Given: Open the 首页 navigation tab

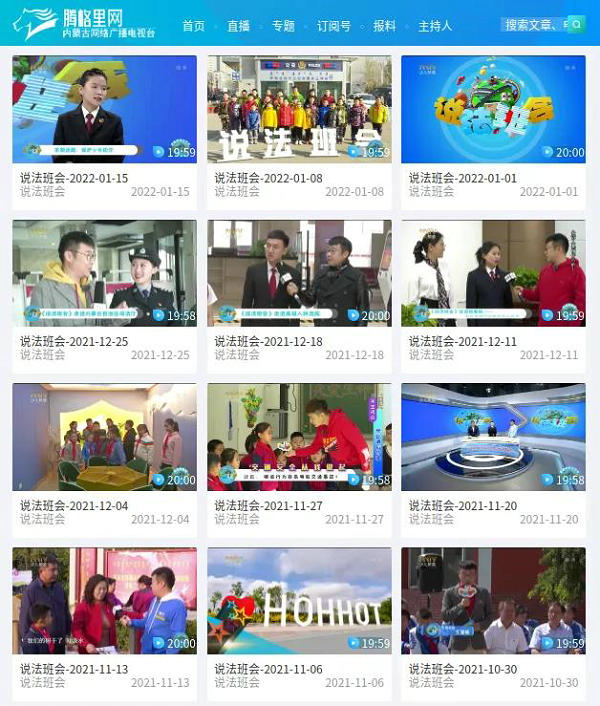Looking at the screenshot, I should (x=194, y=26).
